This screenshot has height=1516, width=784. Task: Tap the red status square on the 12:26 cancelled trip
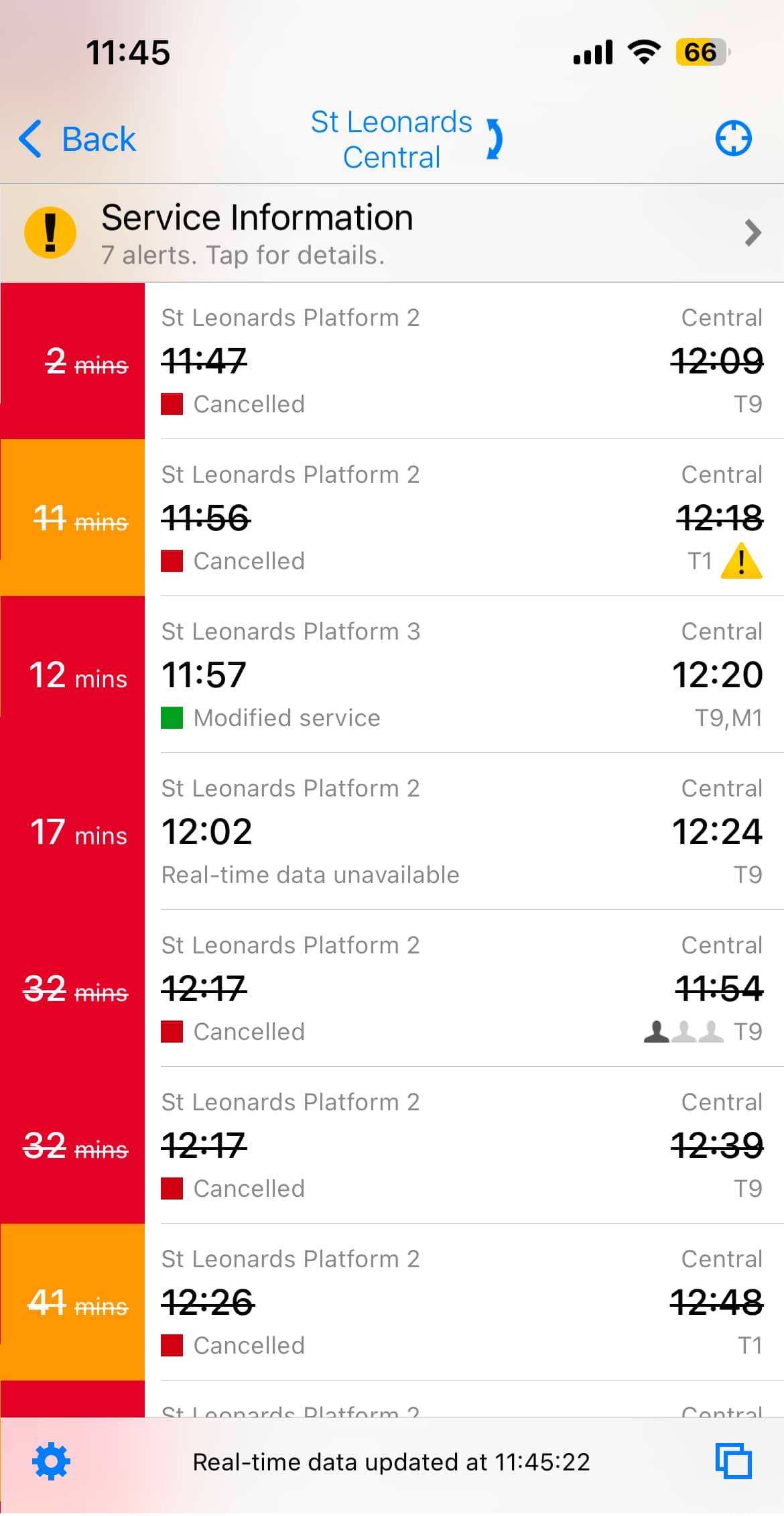pyautogui.click(x=172, y=1346)
